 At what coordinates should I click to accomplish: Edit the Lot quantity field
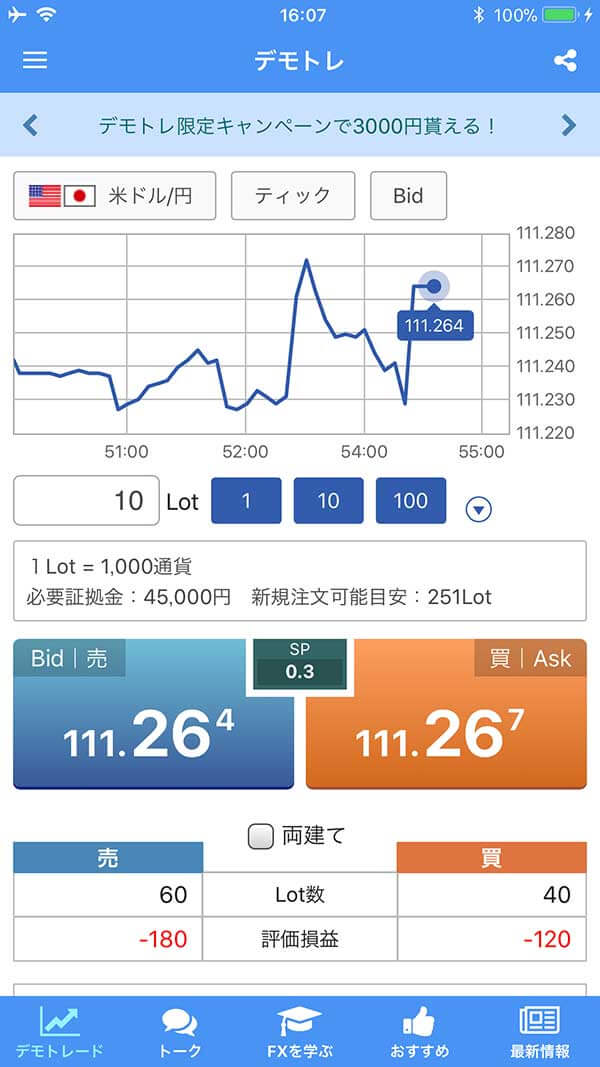pos(86,500)
